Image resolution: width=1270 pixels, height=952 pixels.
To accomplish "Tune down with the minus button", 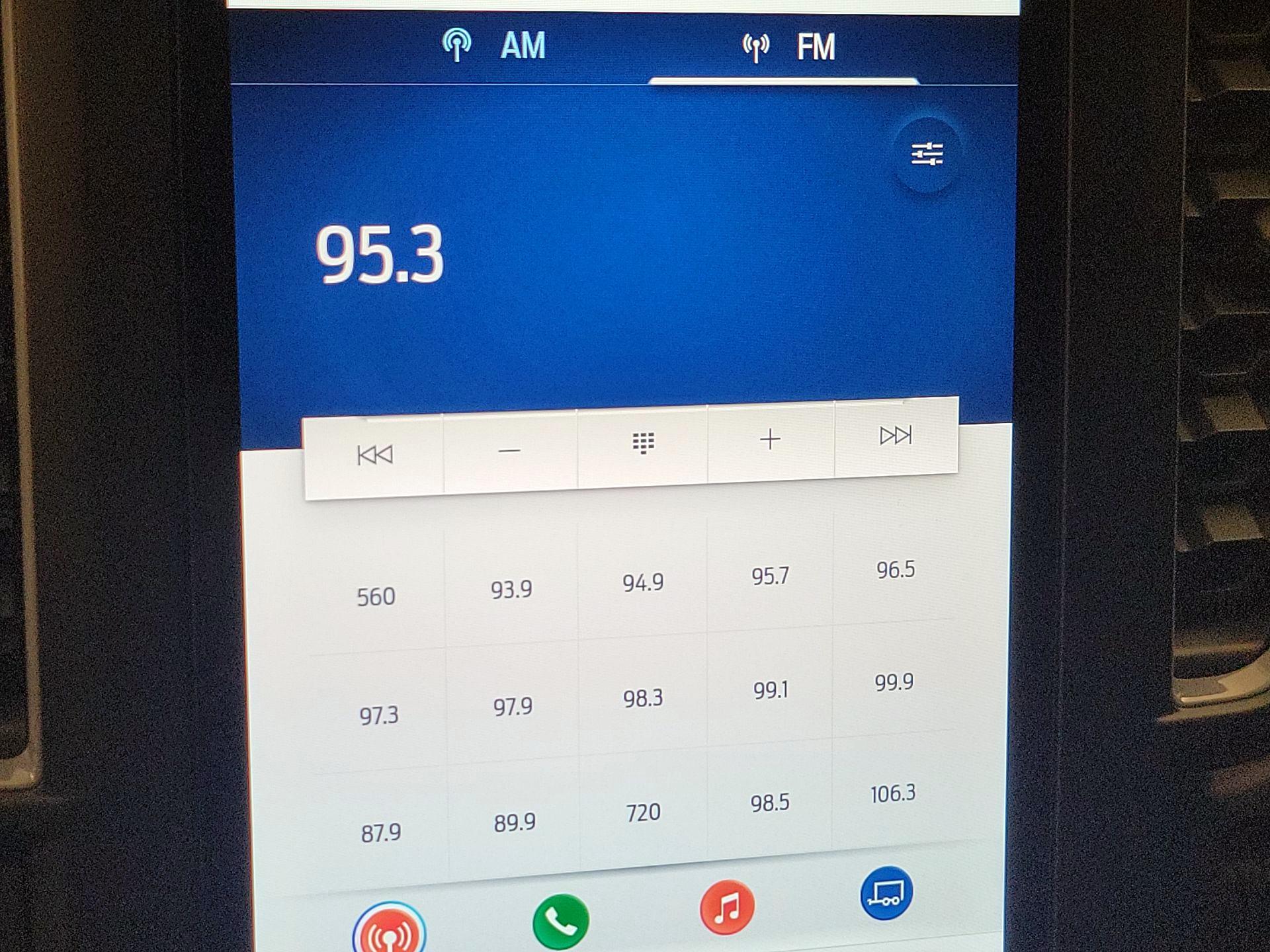I will 509,451.
